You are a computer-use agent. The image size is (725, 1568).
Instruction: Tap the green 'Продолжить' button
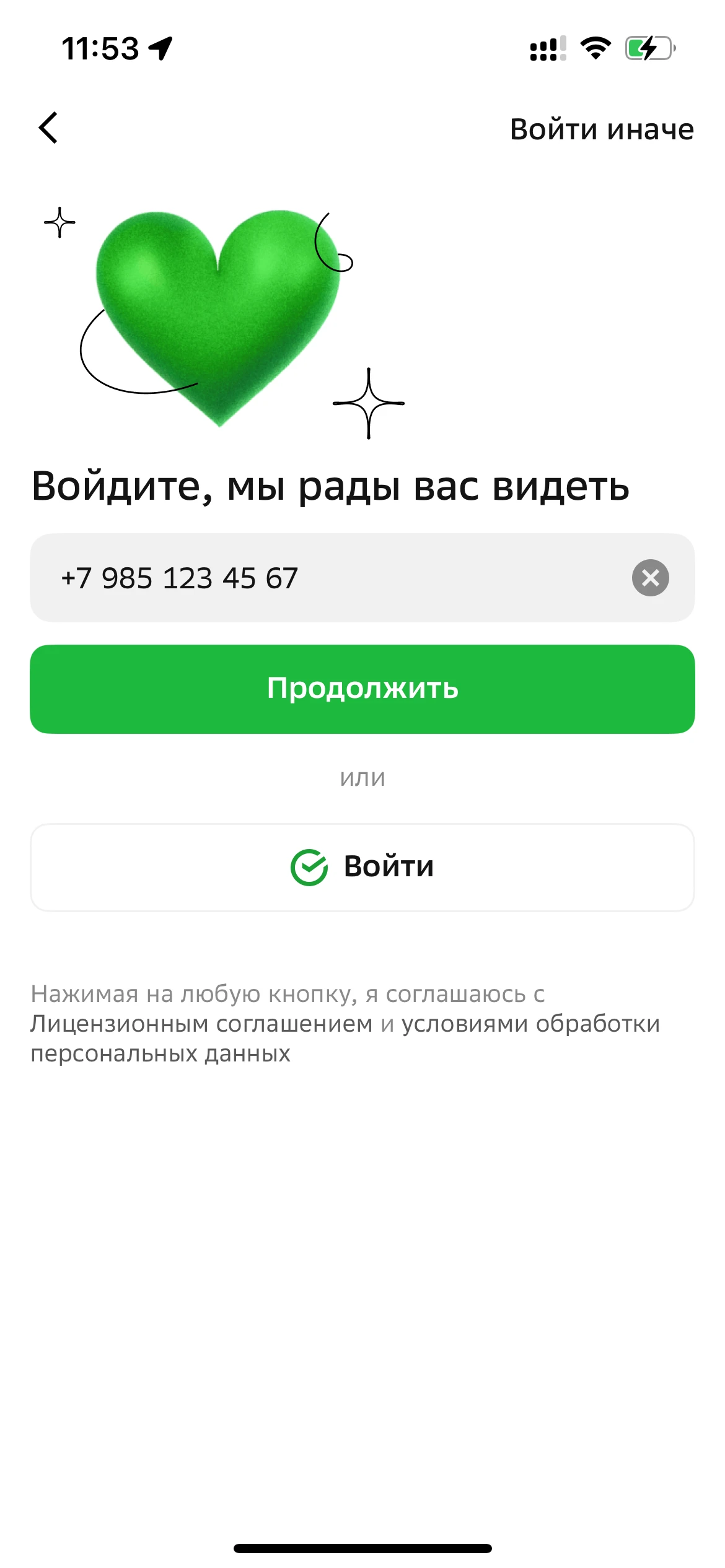[x=362, y=689]
